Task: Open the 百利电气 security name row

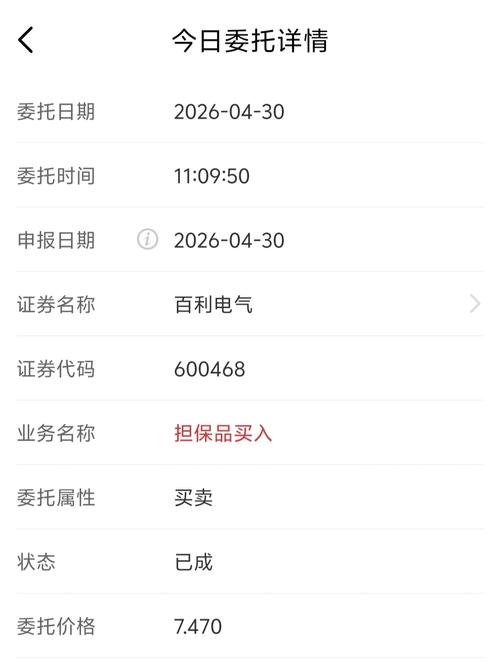Action: pyautogui.click(x=250, y=304)
